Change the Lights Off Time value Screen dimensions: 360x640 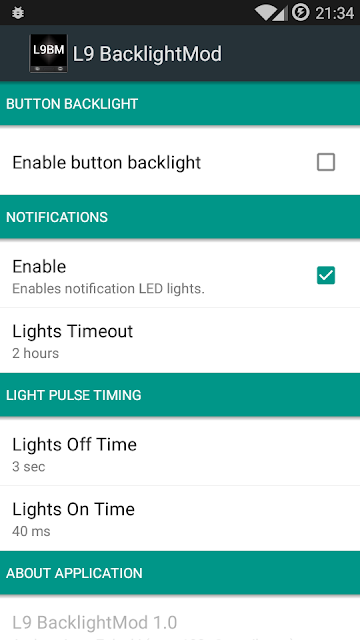[180, 453]
